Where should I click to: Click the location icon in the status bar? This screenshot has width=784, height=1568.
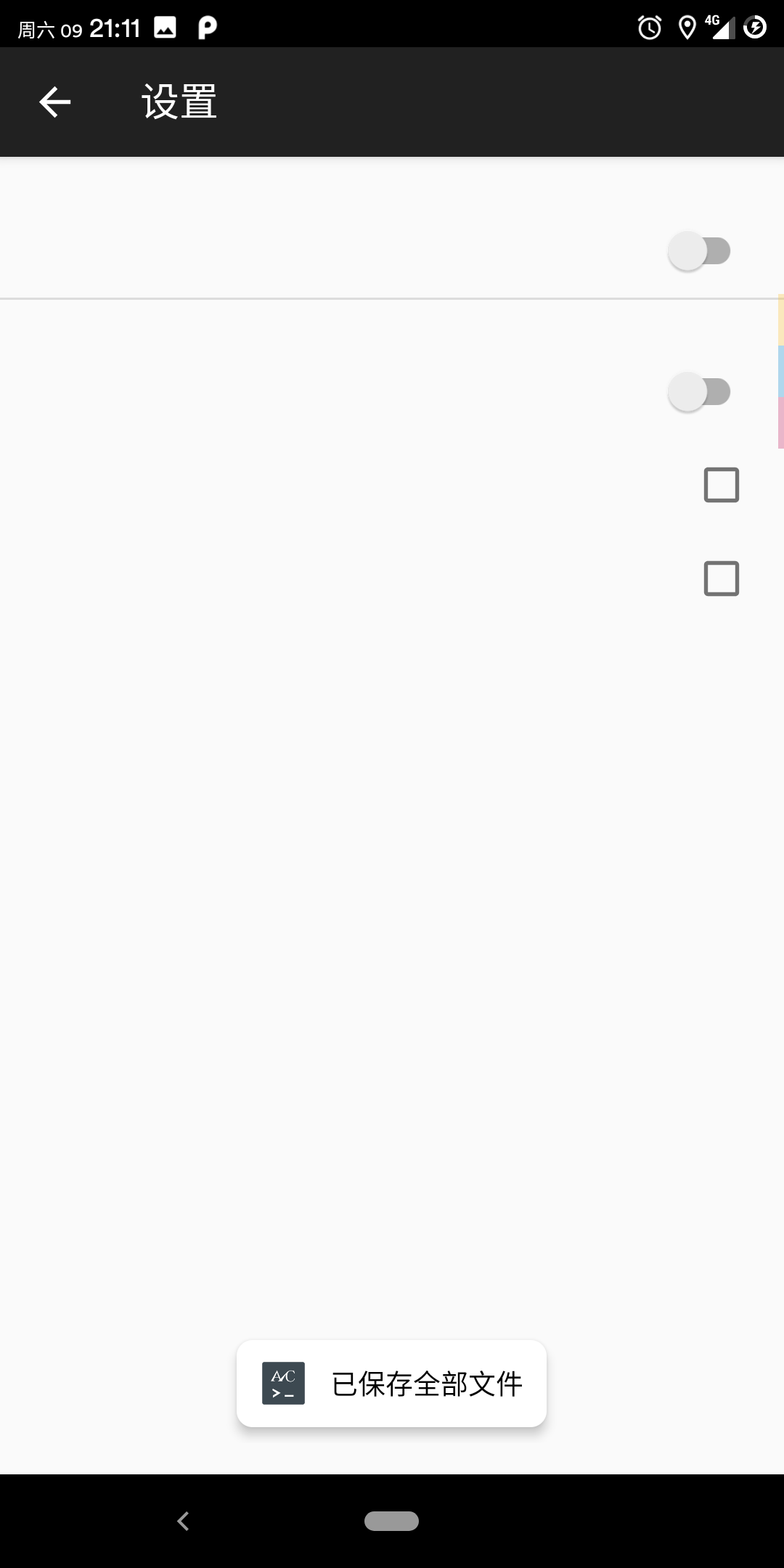687,28
